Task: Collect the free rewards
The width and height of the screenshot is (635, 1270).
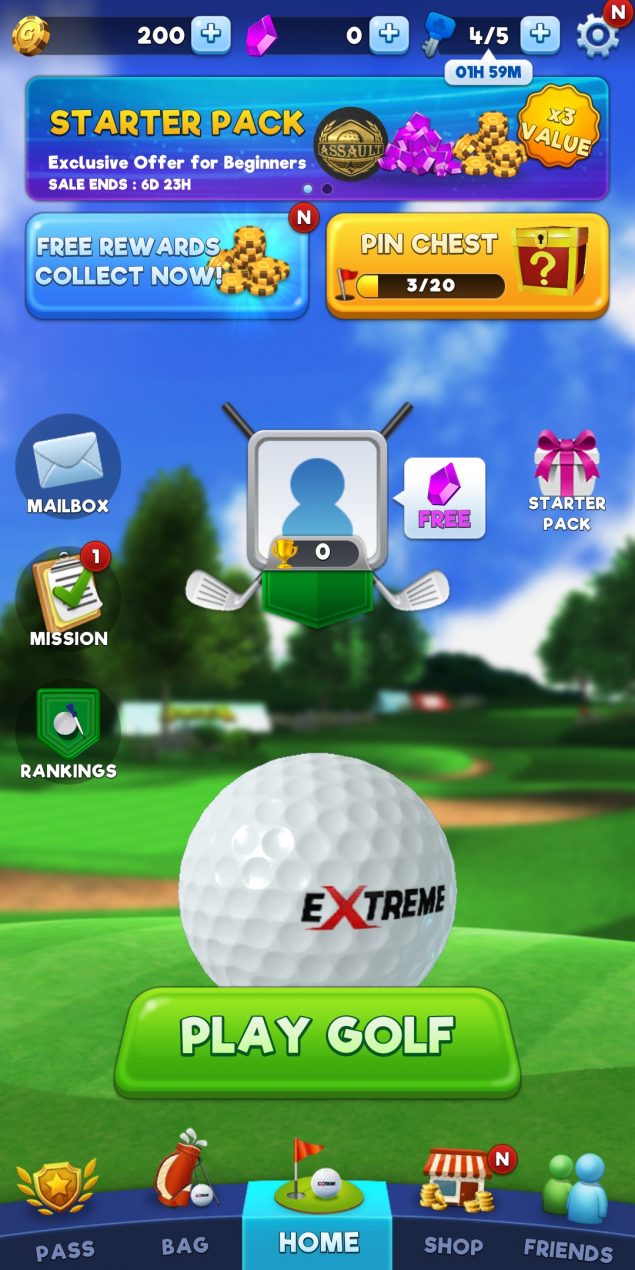Action: [167, 265]
